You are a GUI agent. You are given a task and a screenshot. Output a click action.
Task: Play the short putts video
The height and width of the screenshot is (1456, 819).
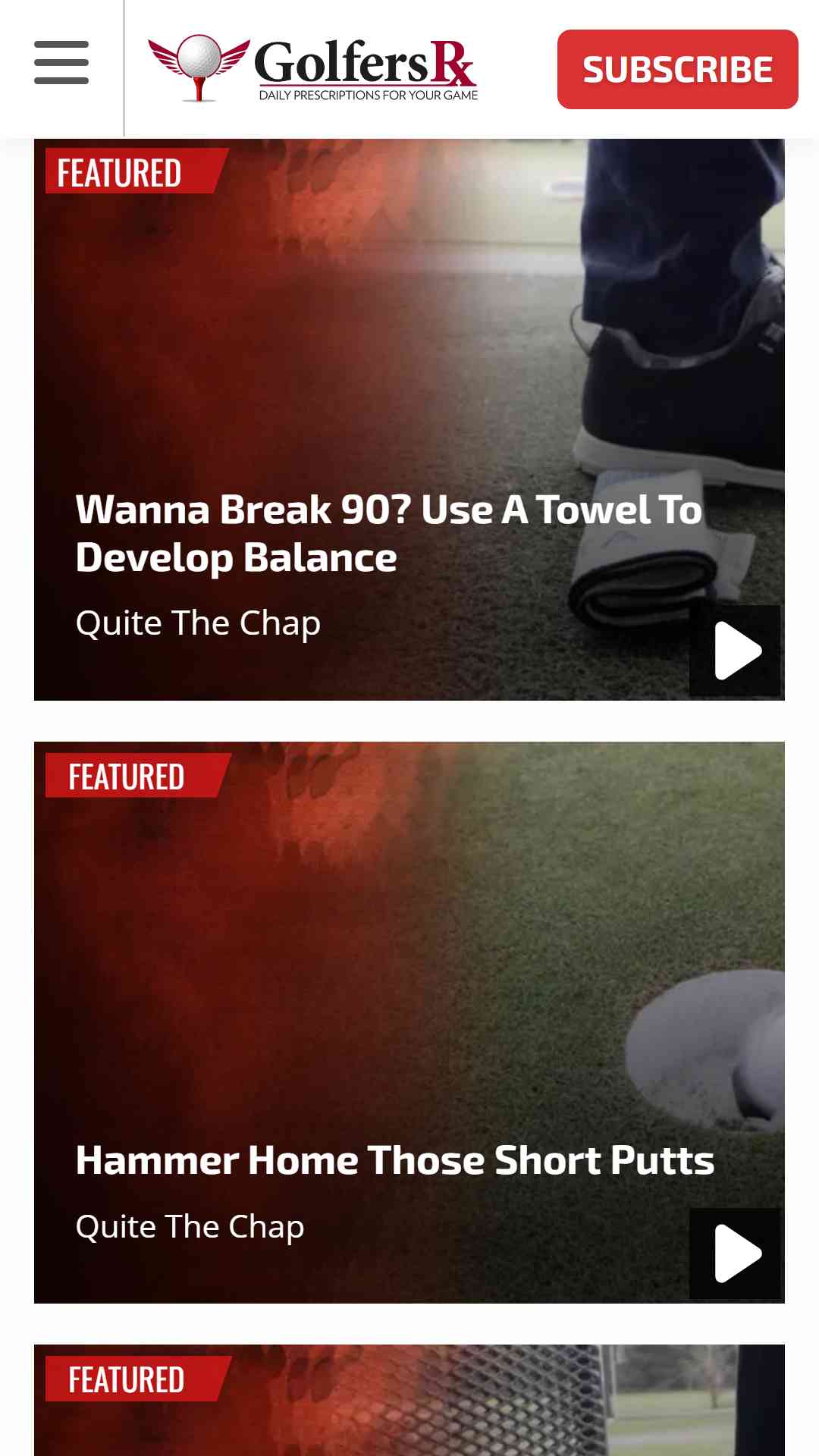[735, 1254]
